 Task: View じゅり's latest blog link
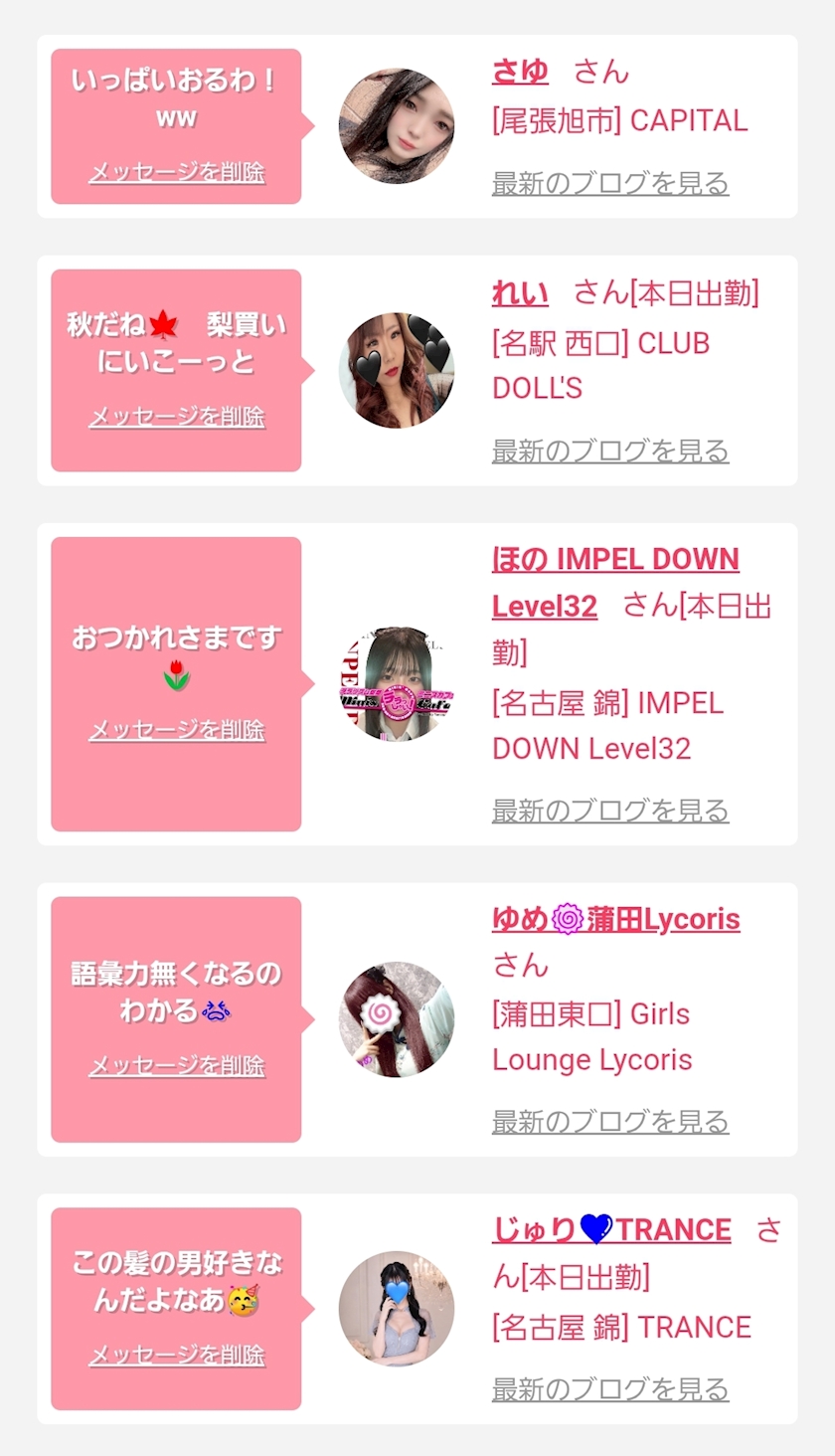610,1389
